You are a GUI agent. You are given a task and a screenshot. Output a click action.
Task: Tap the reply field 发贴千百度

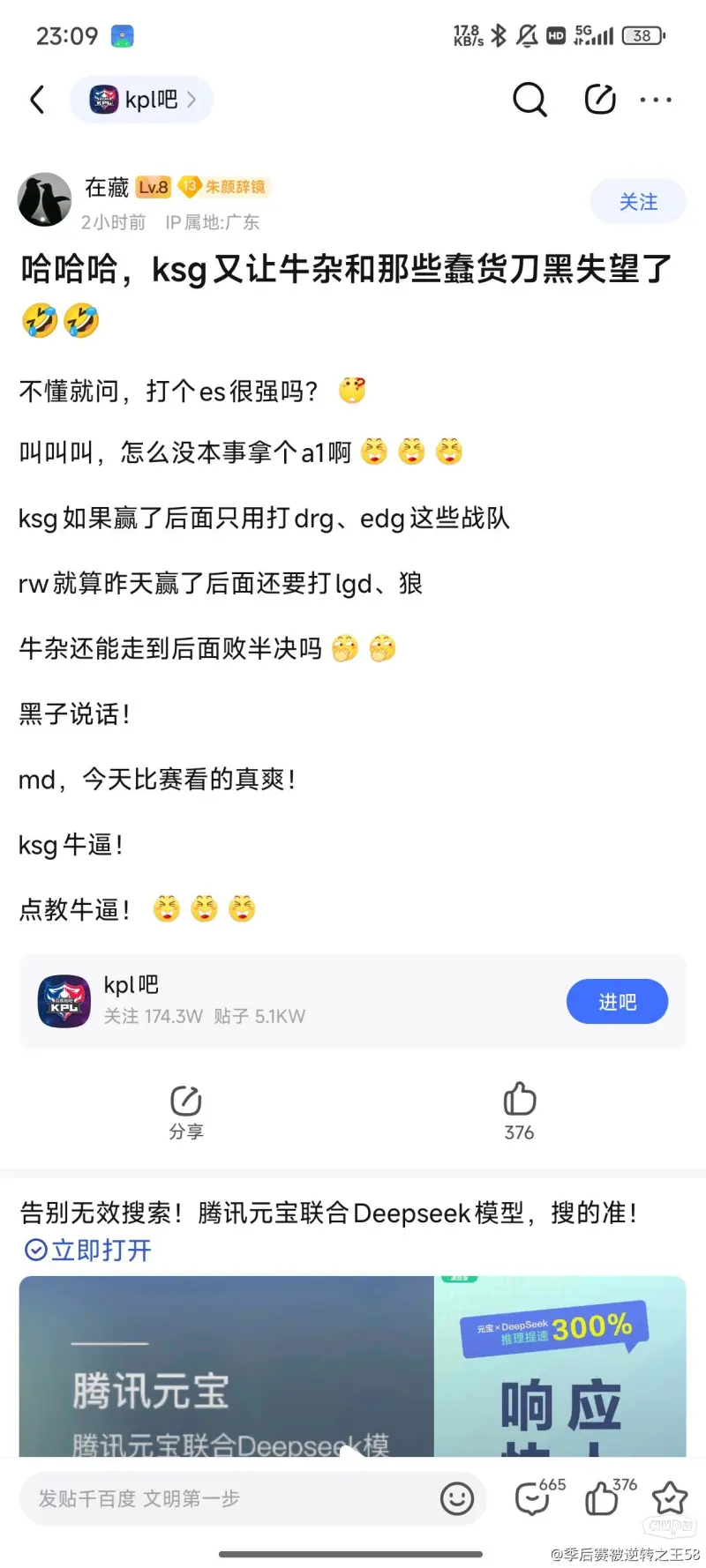(229, 1498)
